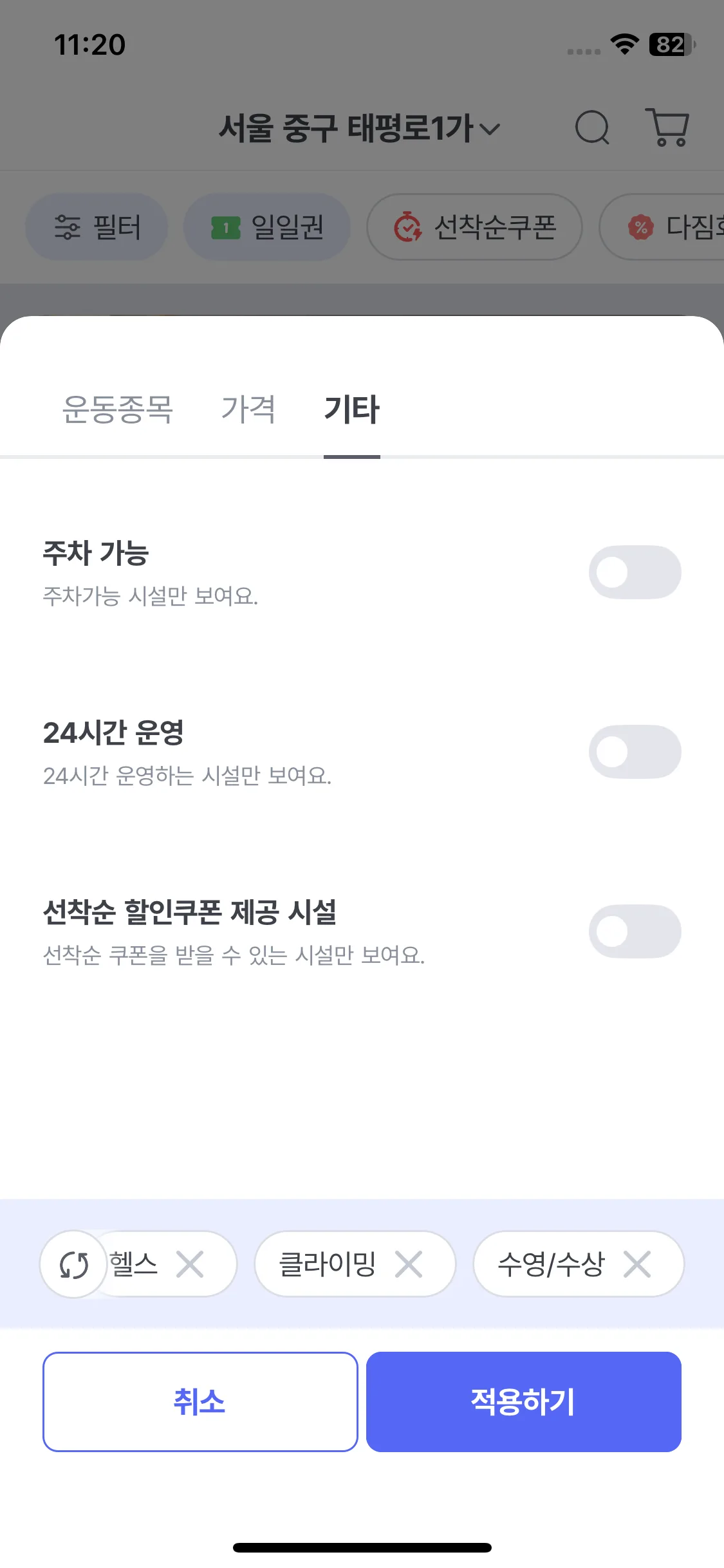Image resolution: width=724 pixels, height=1568 pixels.
Task: Toggle 선착순 할인쿠폰 제공 시설 switch
Action: [x=635, y=931]
